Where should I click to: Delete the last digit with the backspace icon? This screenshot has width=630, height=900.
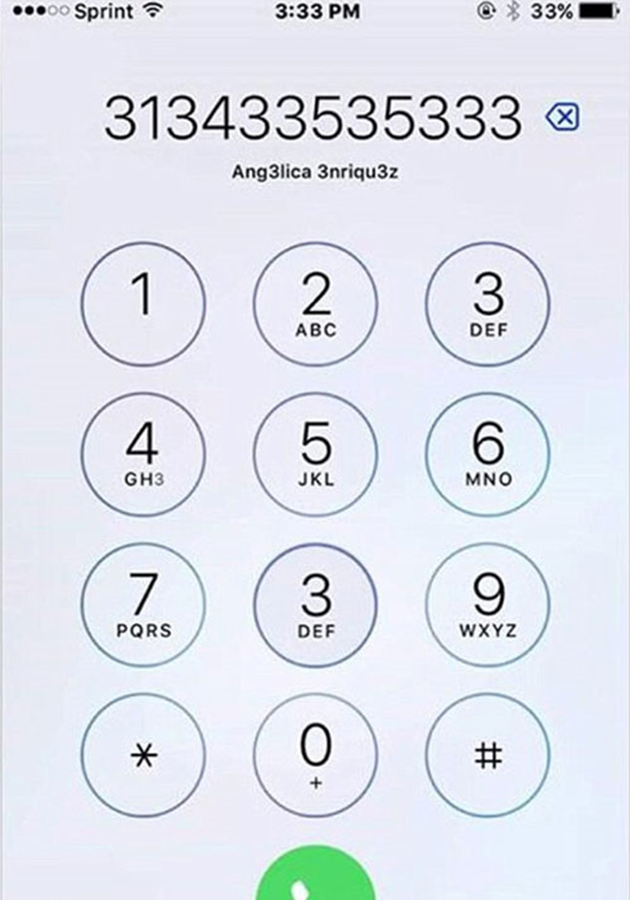562,119
